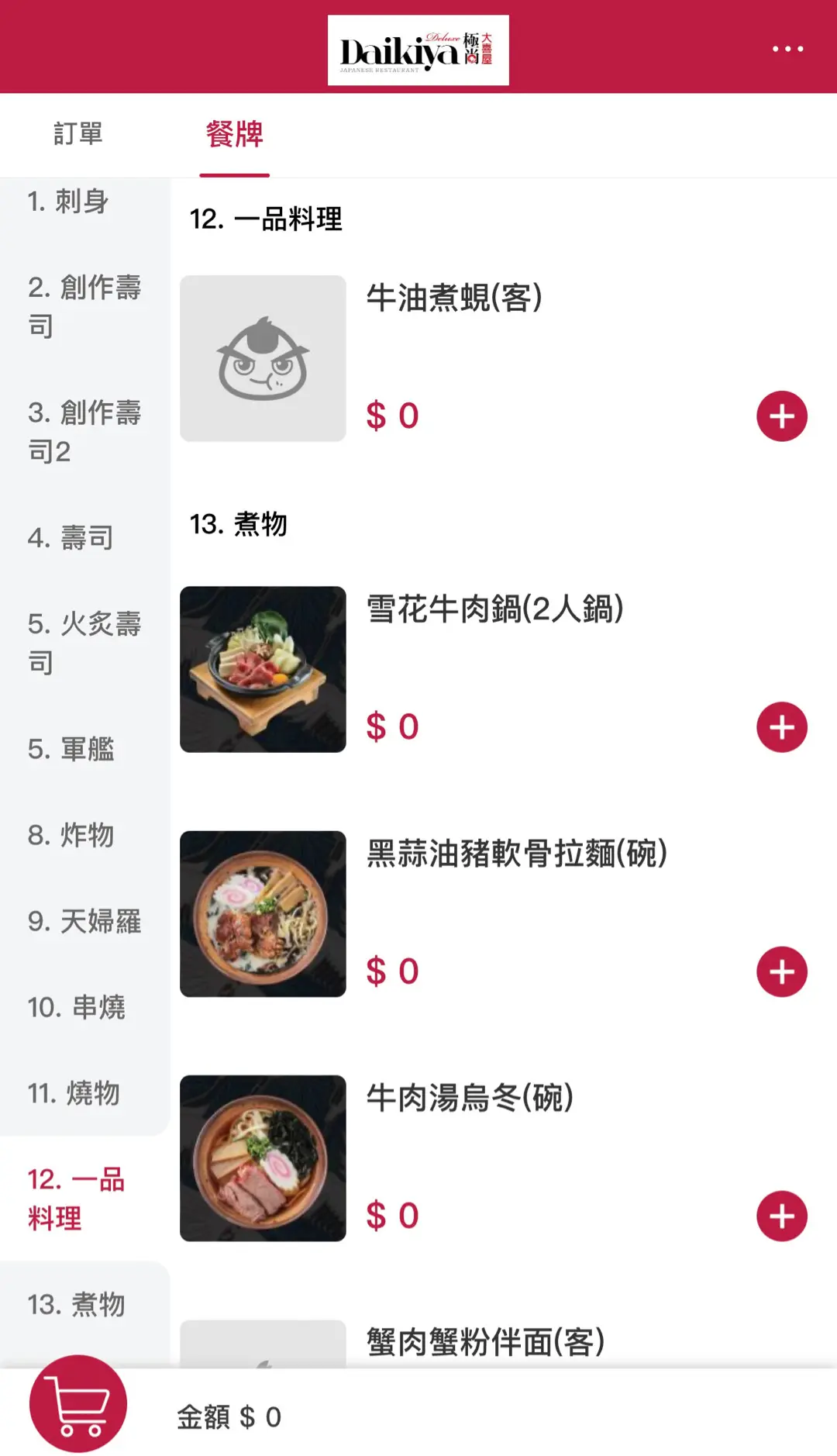Open category 5. 軍艦
Screen dimensions: 837x1456
click(x=85, y=749)
